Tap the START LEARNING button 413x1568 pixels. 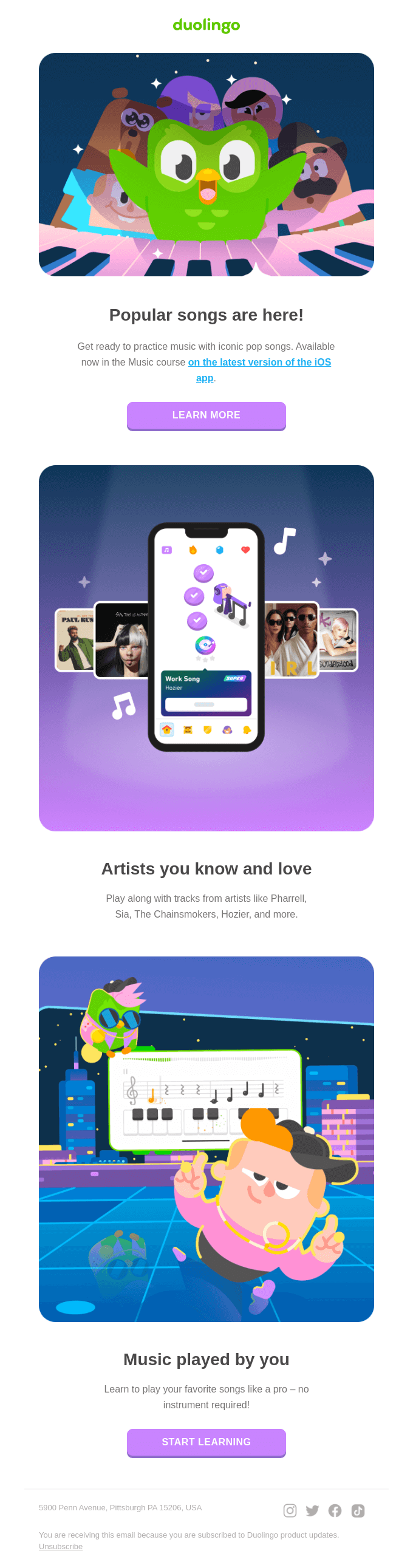click(206, 1442)
